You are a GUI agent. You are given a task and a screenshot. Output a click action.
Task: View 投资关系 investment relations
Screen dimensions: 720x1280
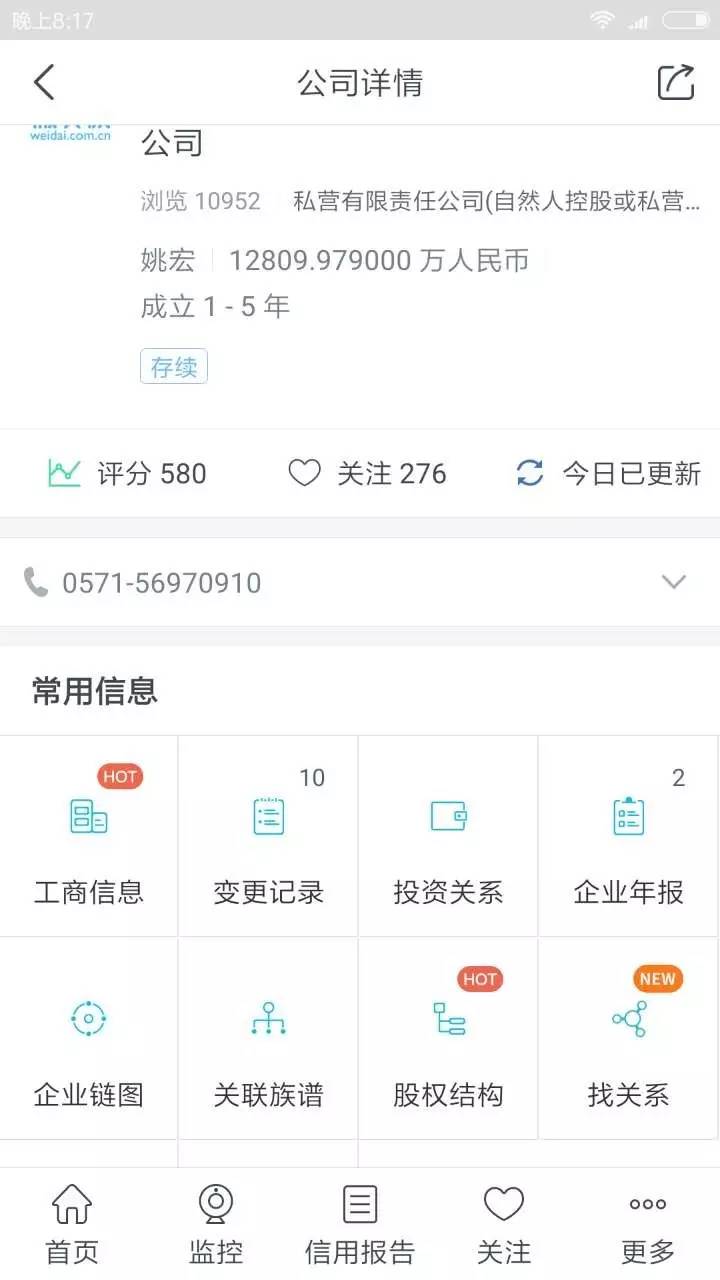pyautogui.click(x=448, y=838)
